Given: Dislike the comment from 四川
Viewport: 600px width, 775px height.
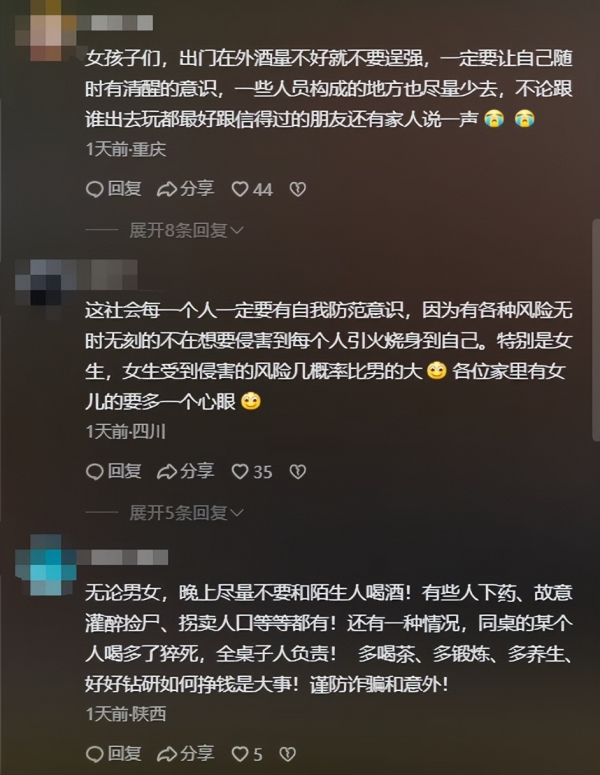Looking at the screenshot, I should click(297, 471).
